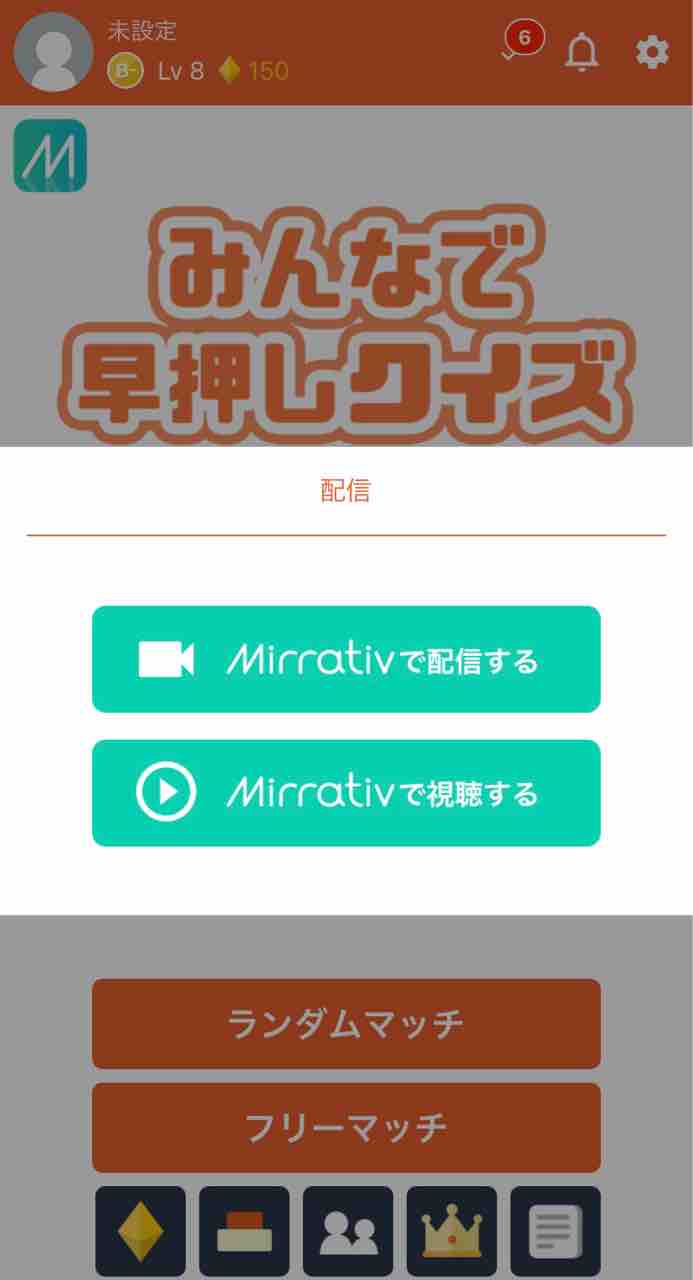Image resolution: width=693 pixels, height=1280 pixels.
Task: Open the gold diamond shop icon
Action: coord(140,1232)
